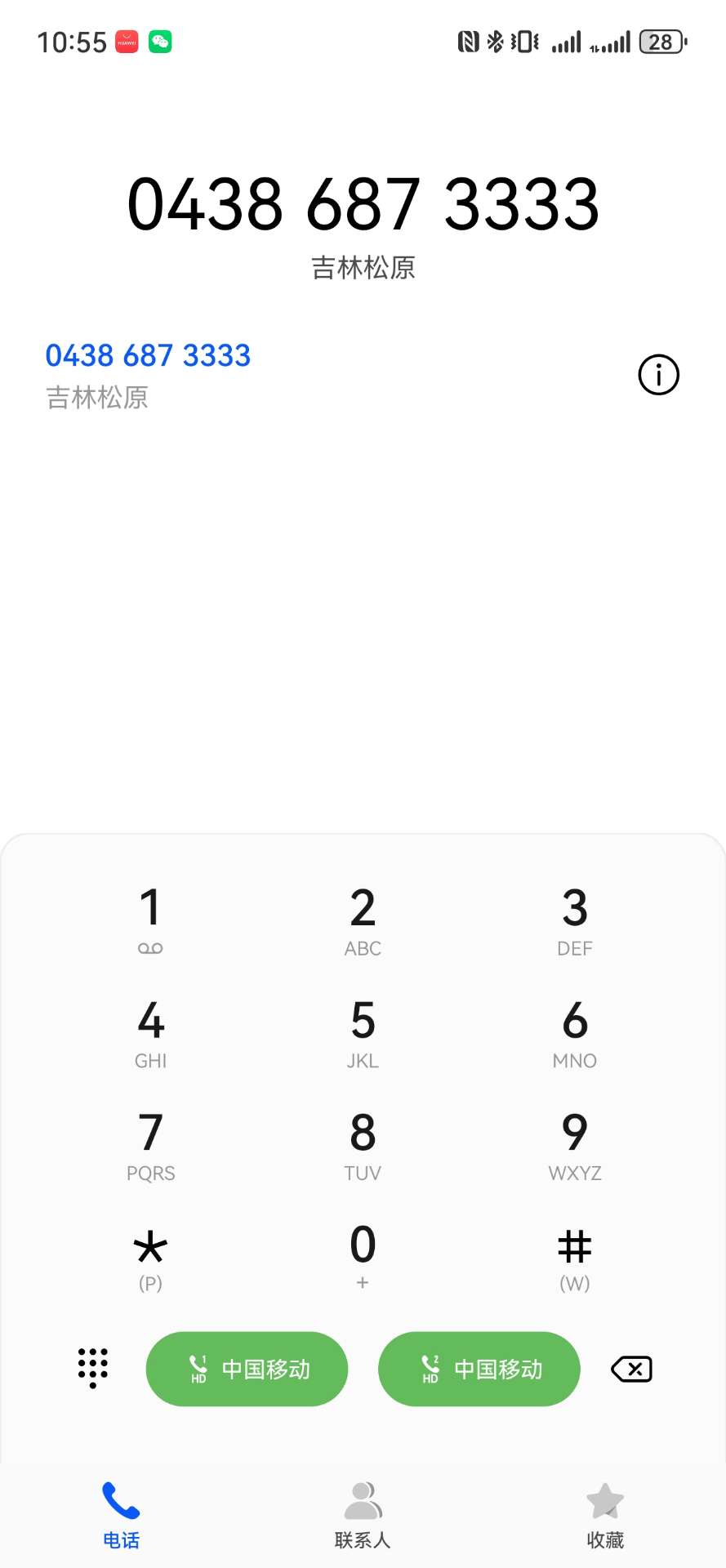Add digit 5 to the number
This screenshot has width=726, height=1568.
click(363, 1031)
